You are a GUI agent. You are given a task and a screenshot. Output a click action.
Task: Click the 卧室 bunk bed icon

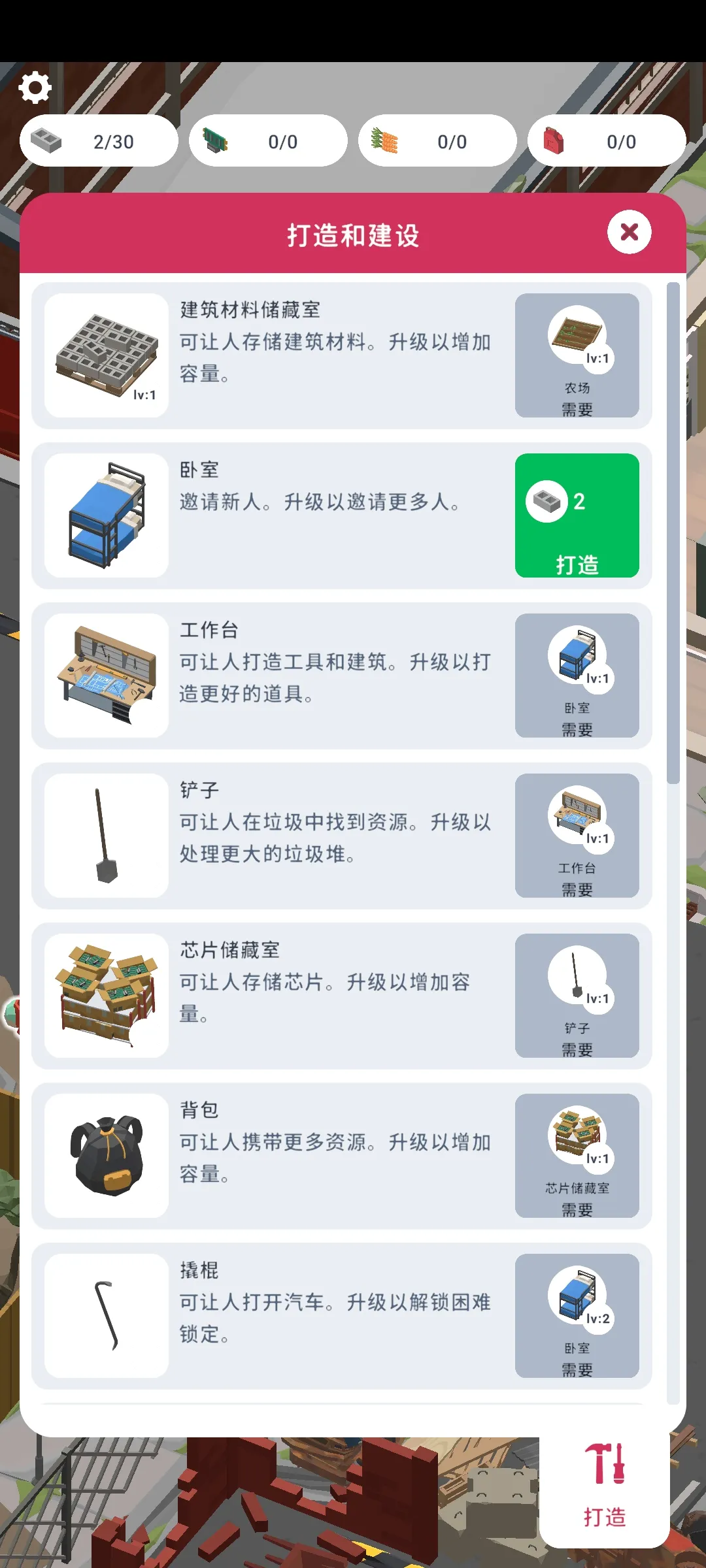click(x=107, y=515)
